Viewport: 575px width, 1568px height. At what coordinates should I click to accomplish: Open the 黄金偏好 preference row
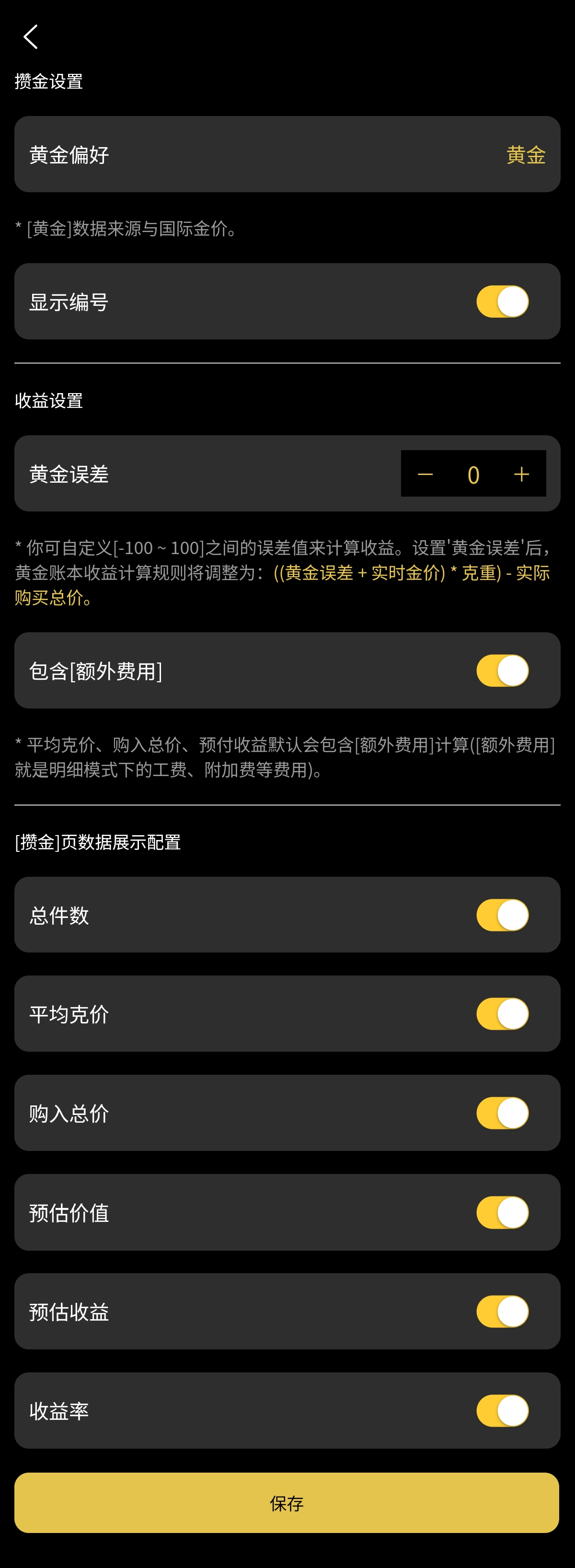[287, 155]
